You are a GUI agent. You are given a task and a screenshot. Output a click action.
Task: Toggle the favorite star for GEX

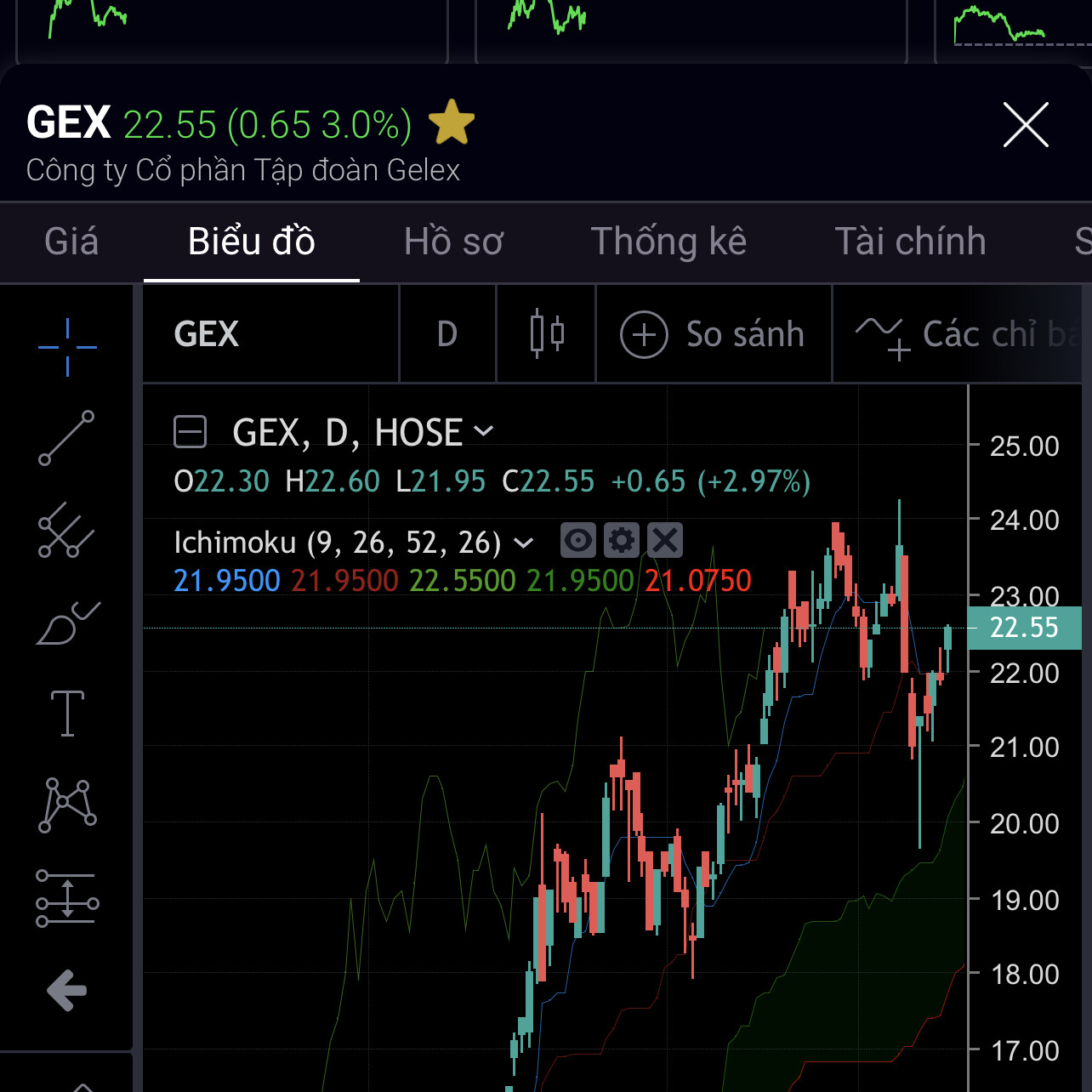point(452,123)
